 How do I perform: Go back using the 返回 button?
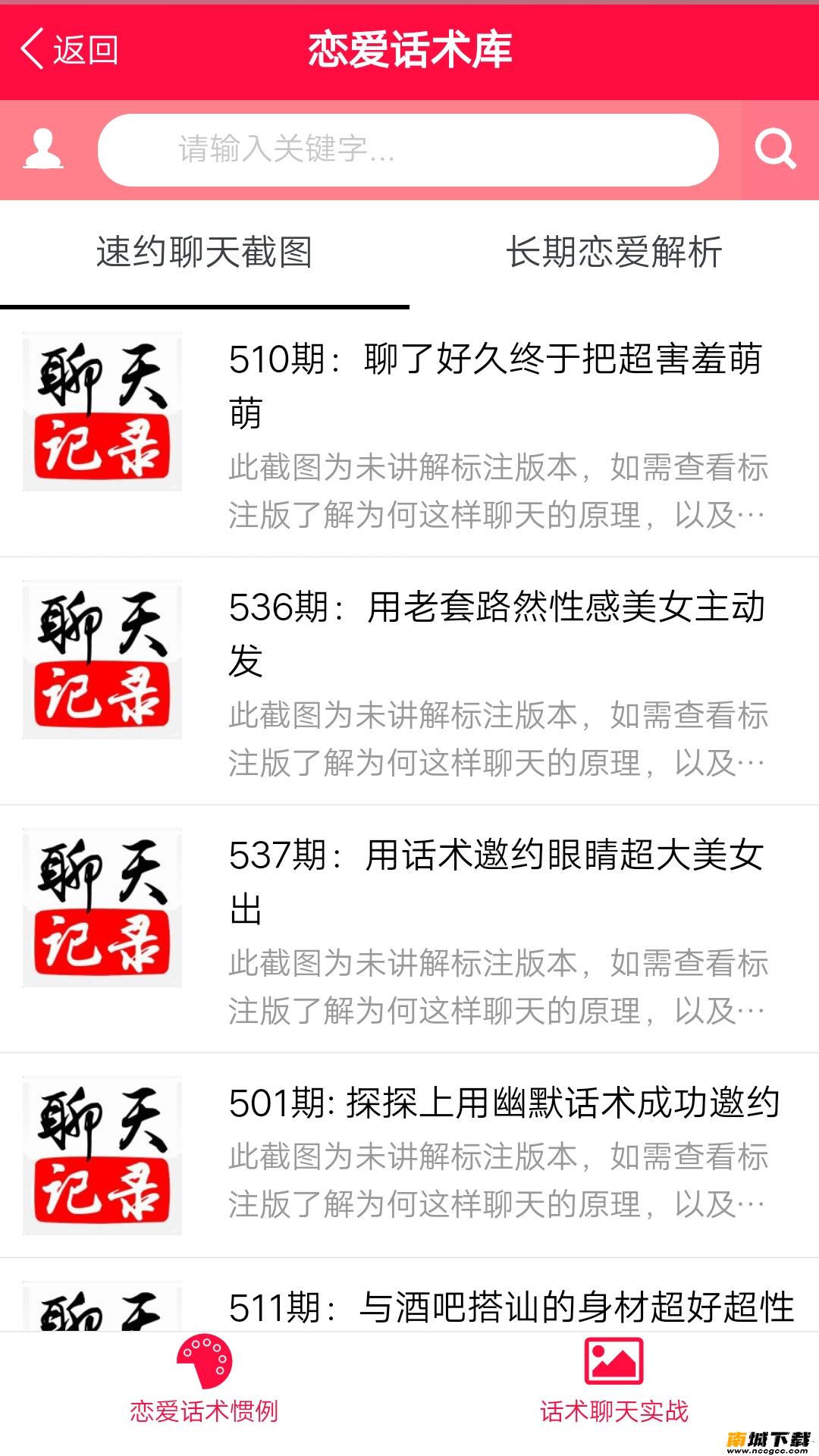(x=69, y=50)
